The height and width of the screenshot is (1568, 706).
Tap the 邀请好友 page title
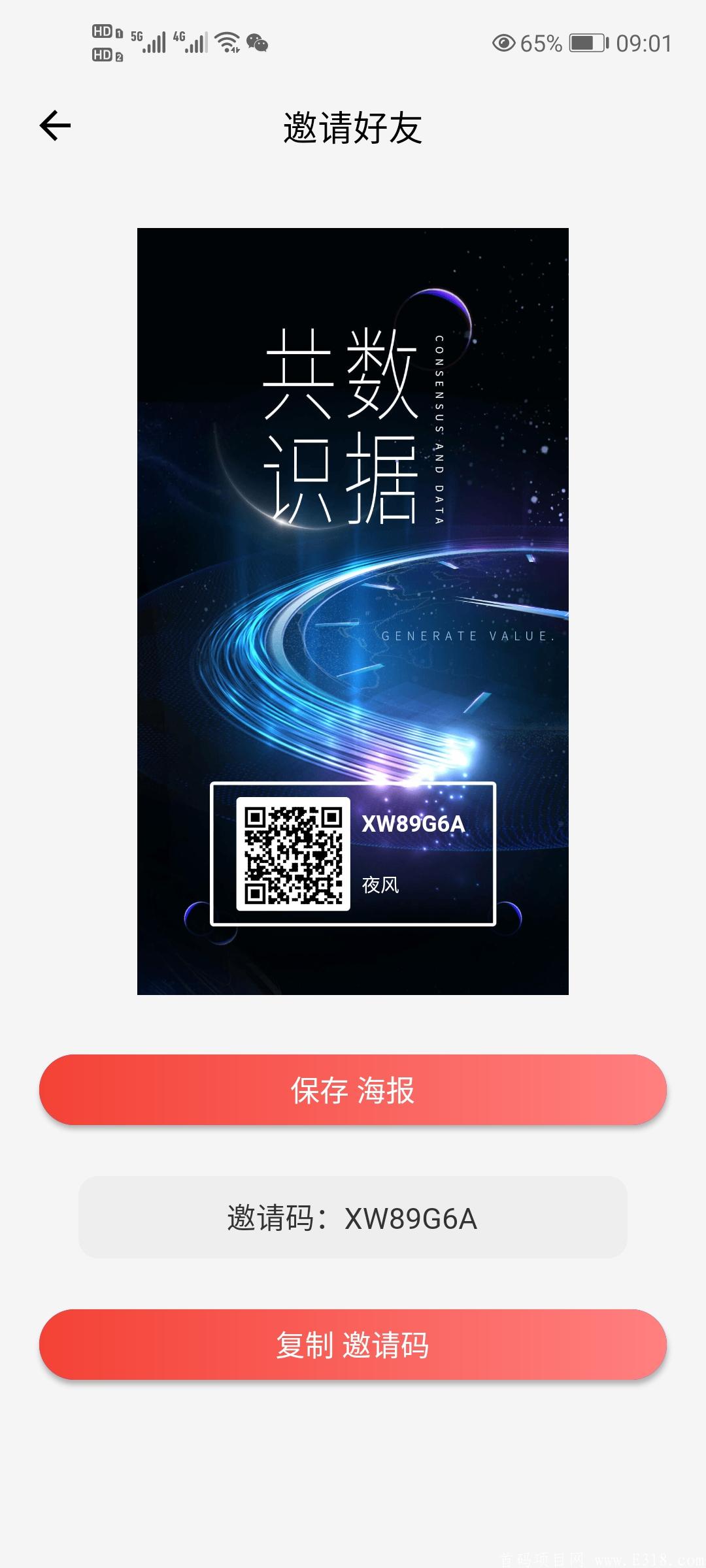[353, 128]
